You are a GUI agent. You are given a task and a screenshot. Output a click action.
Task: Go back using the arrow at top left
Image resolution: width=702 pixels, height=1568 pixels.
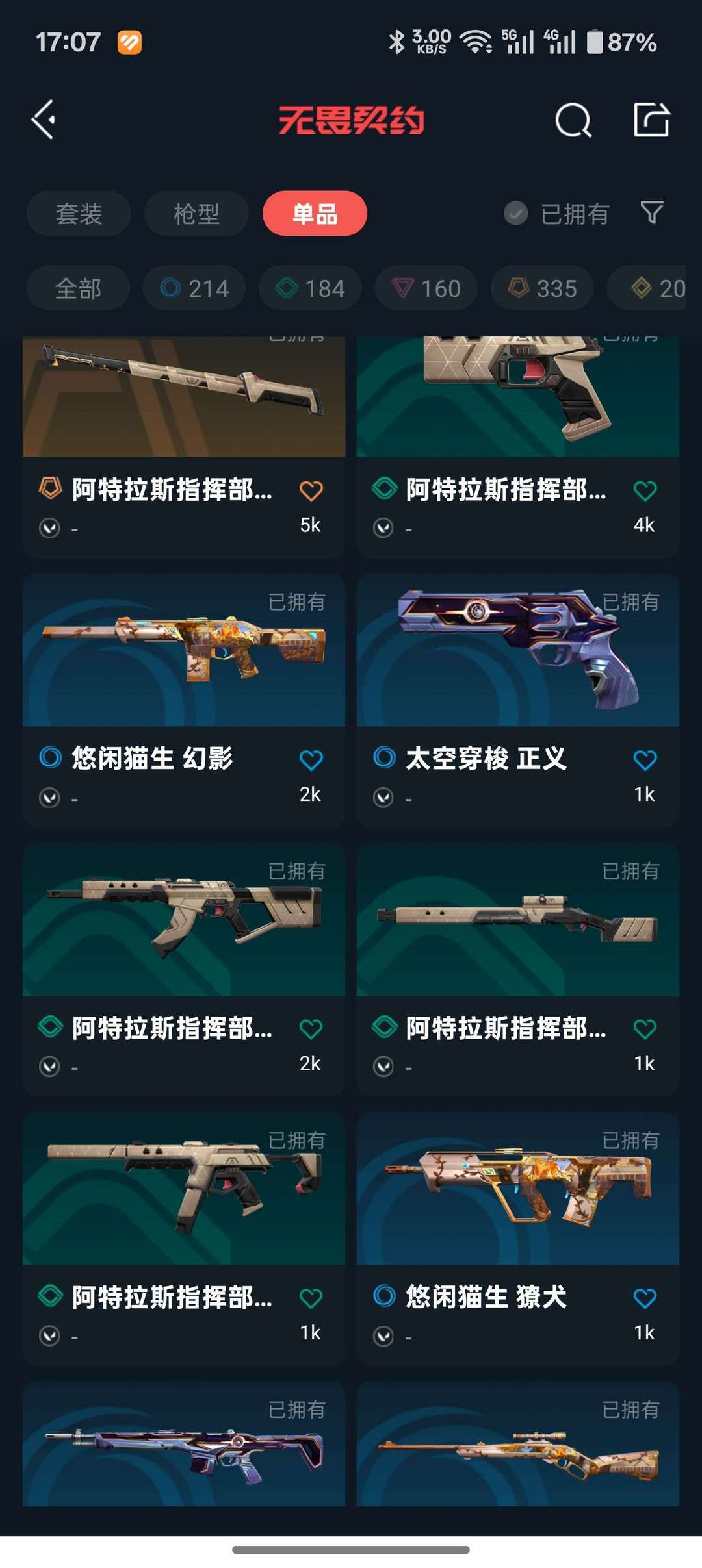coord(43,120)
